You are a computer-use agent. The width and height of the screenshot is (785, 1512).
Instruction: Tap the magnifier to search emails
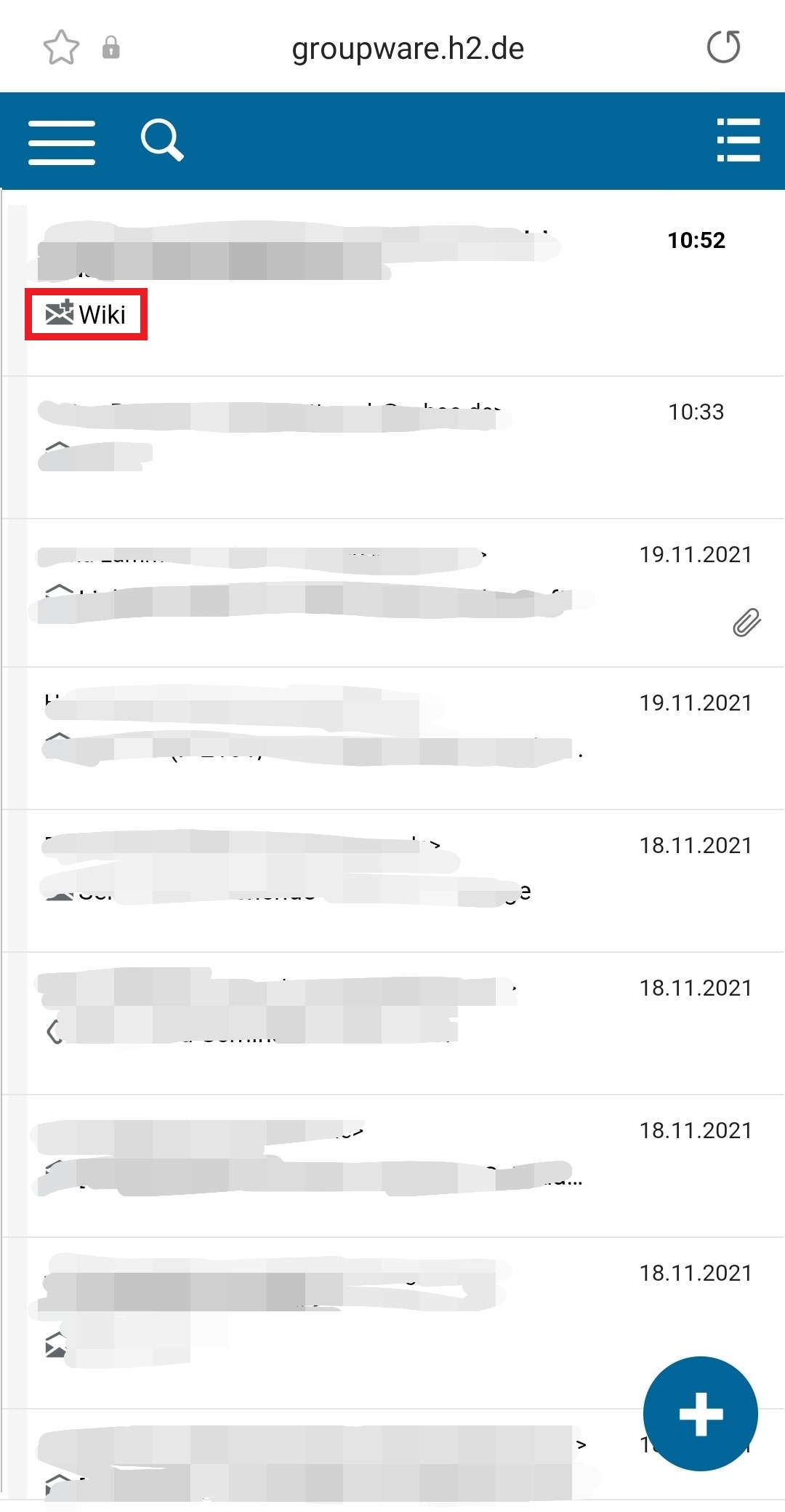(x=162, y=140)
